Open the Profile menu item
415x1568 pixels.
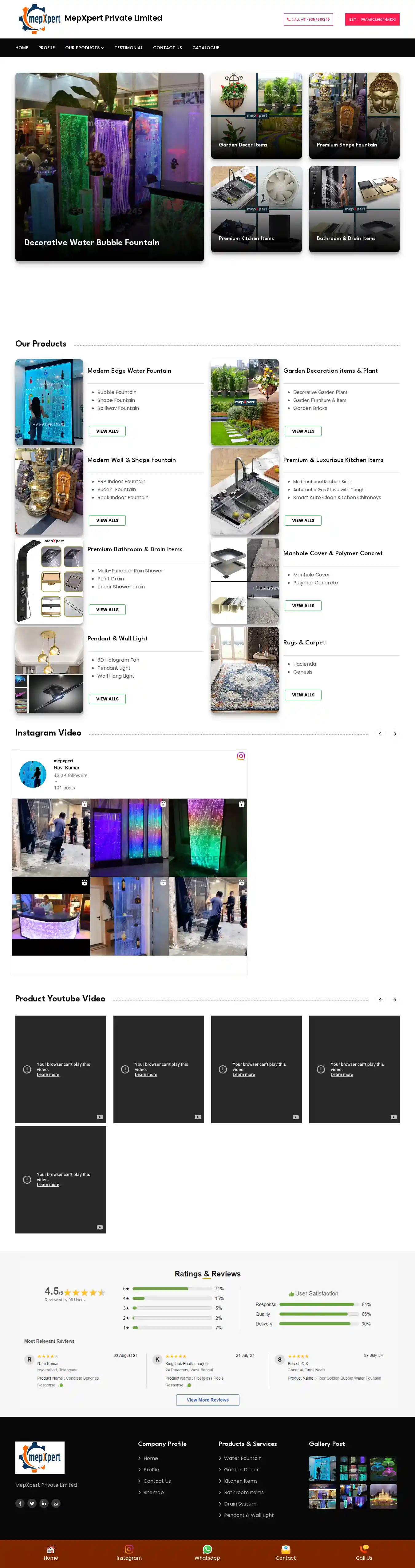coord(47,47)
